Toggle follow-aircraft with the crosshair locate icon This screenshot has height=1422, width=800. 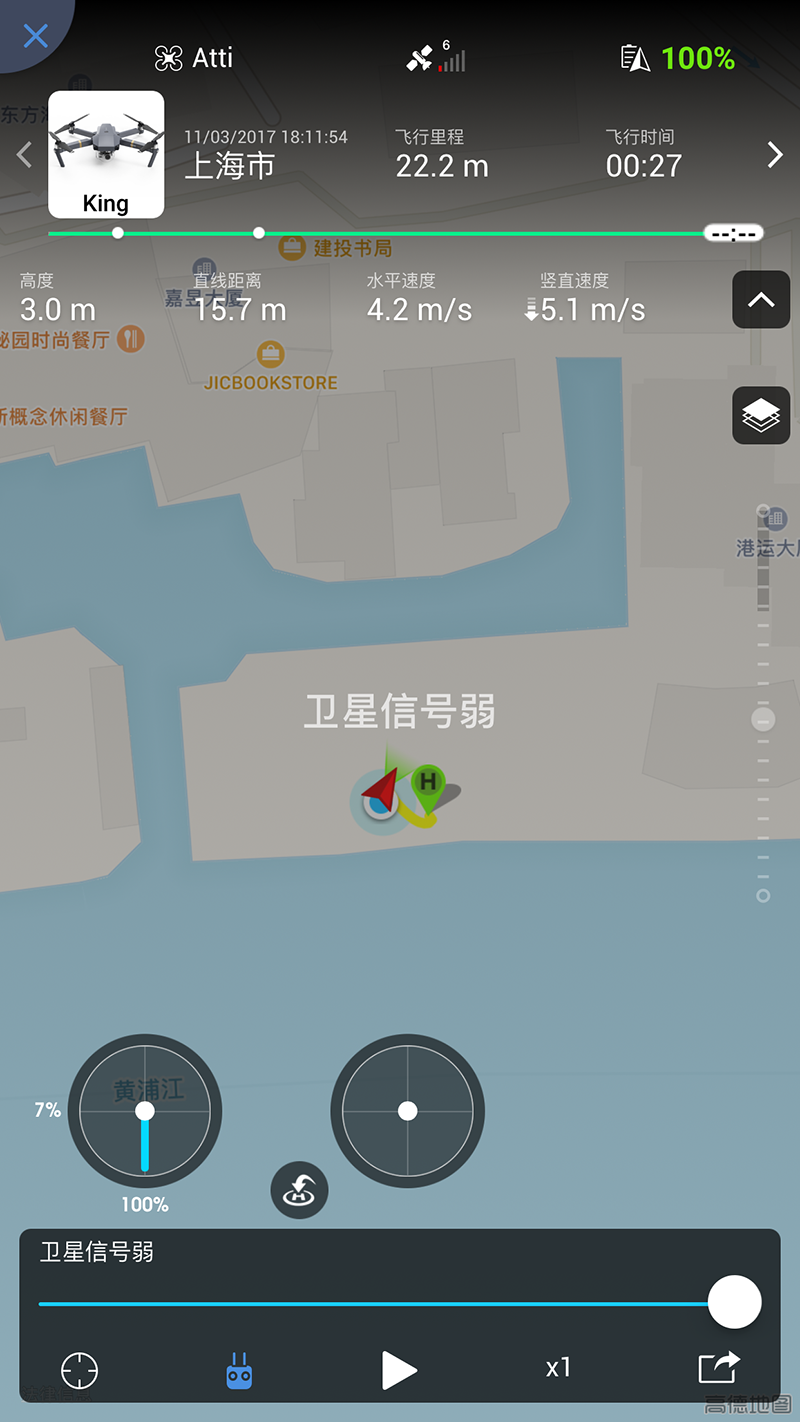coord(79,1369)
